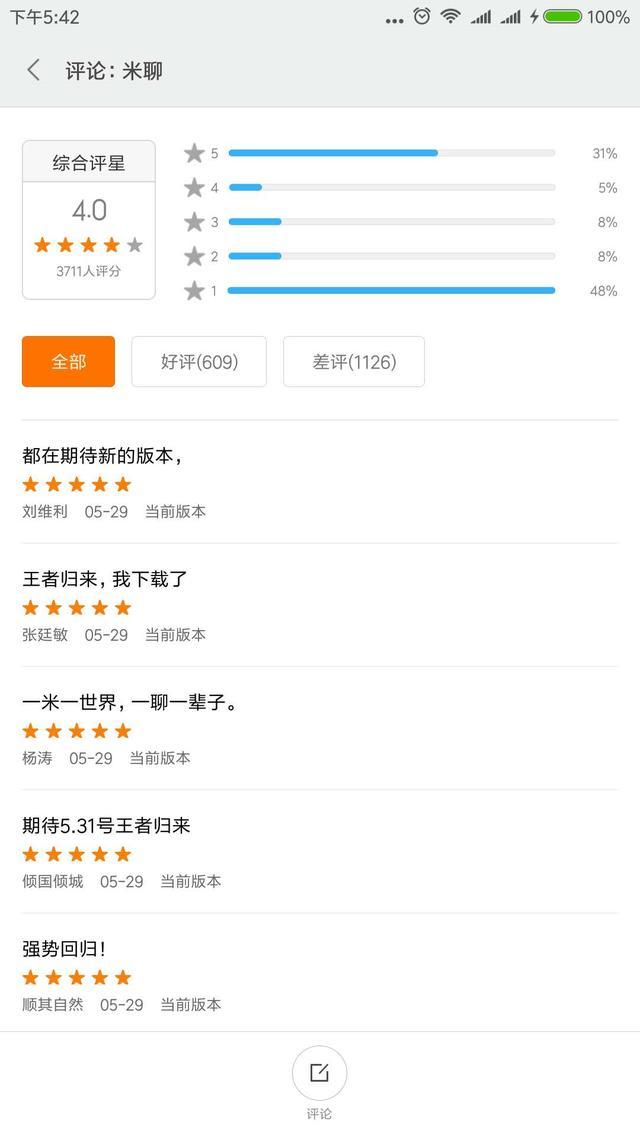Go back from the 米聊 reviews page

point(34,70)
